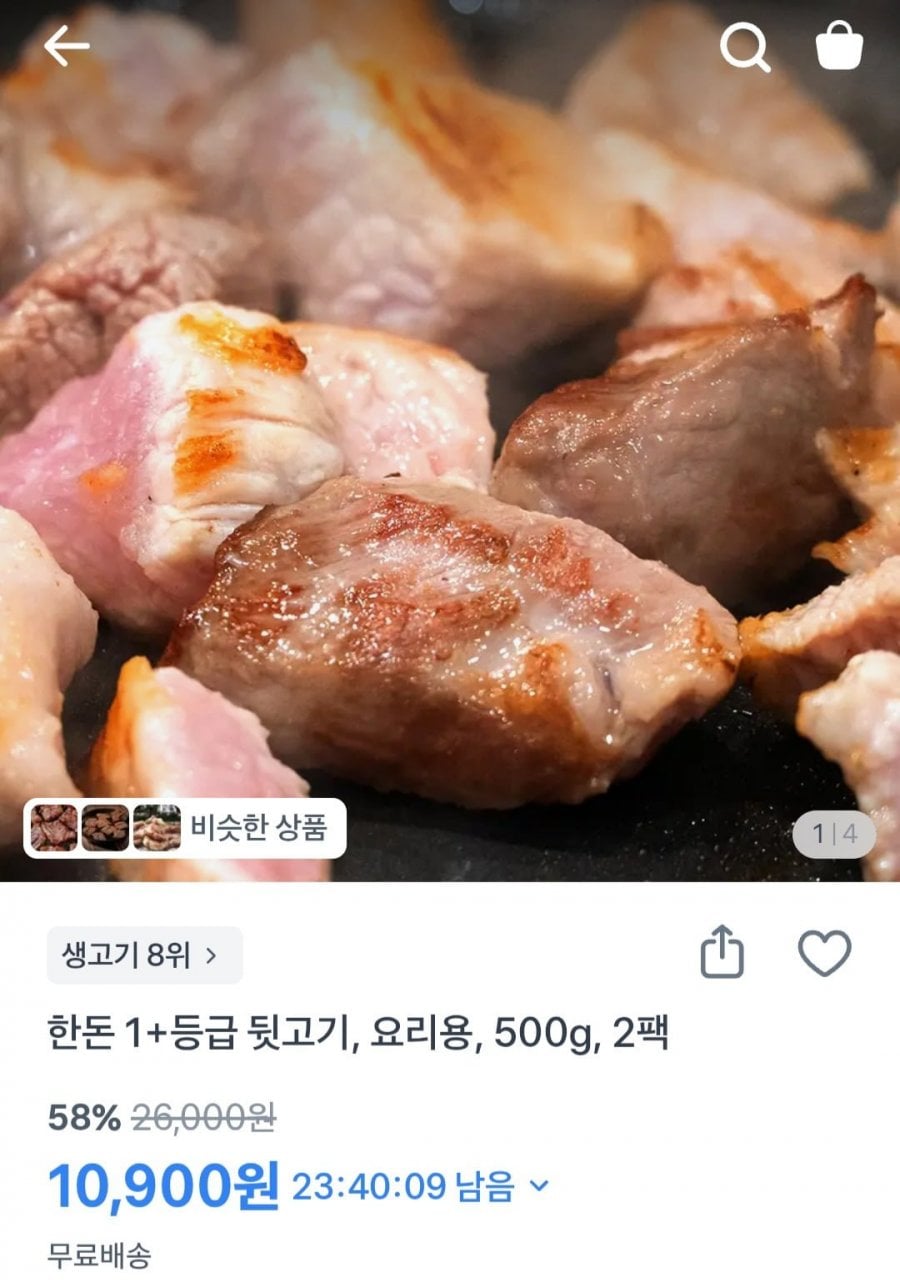900x1287 pixels.
Task: Open the shopping basket
Action: coord(839,46)
